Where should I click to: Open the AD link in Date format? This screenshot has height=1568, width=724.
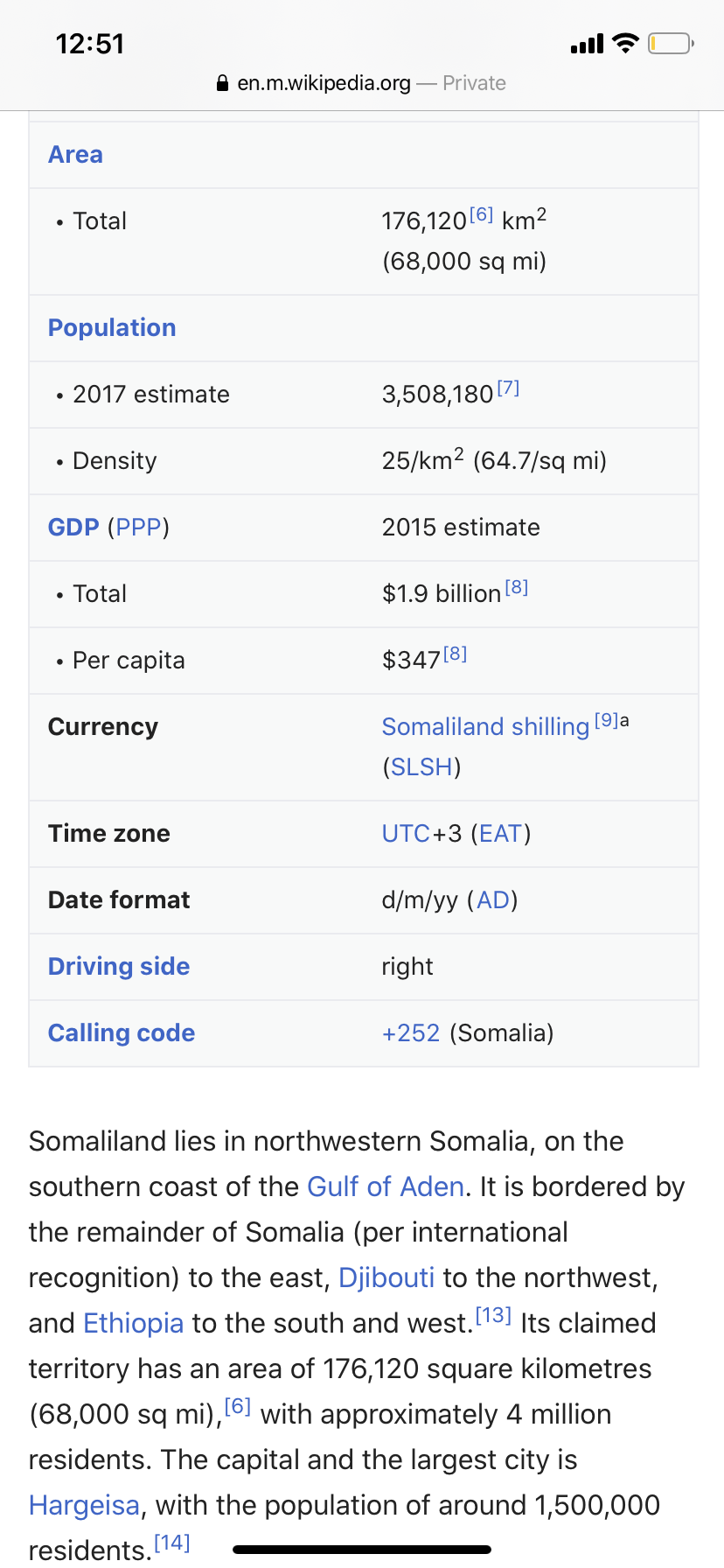(x=492, y=900)
